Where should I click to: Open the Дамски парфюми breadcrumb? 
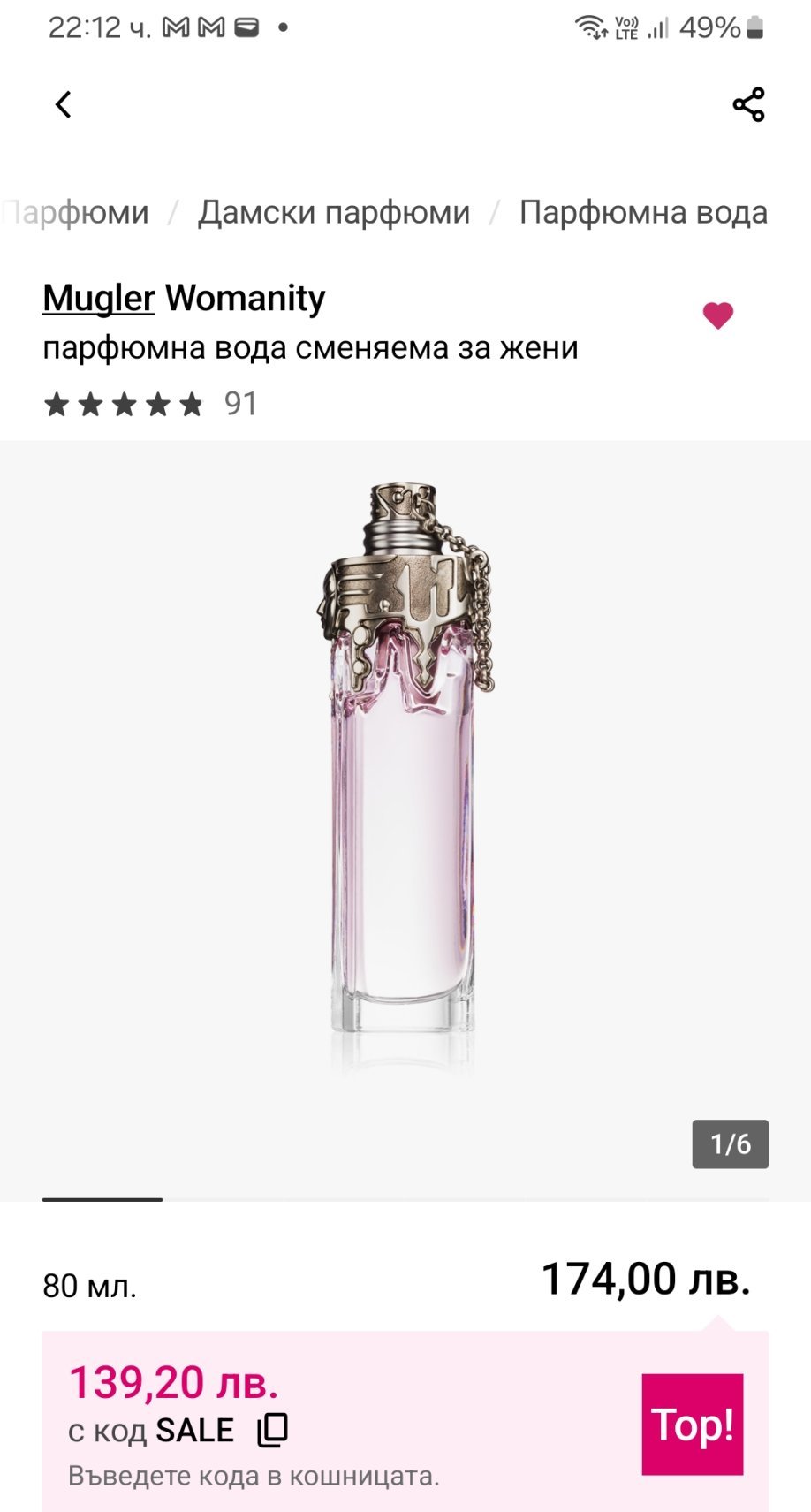tap(333, 213)
